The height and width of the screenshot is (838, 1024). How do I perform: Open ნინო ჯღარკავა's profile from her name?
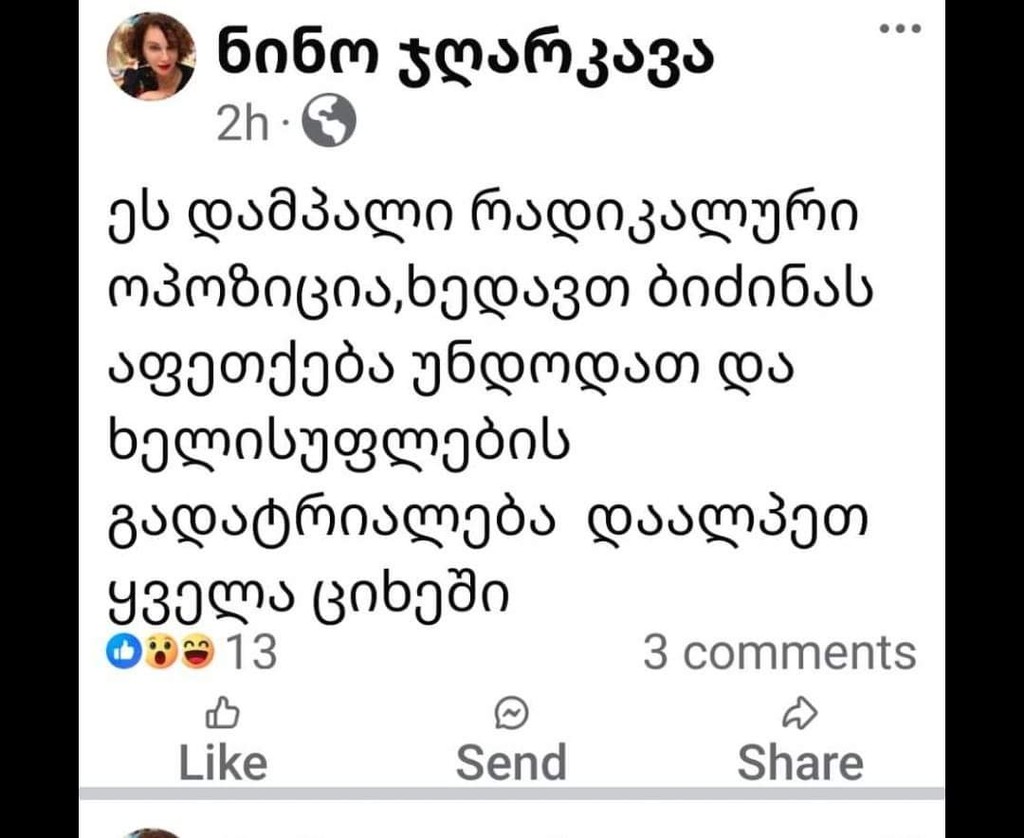(x=465, y=54)
